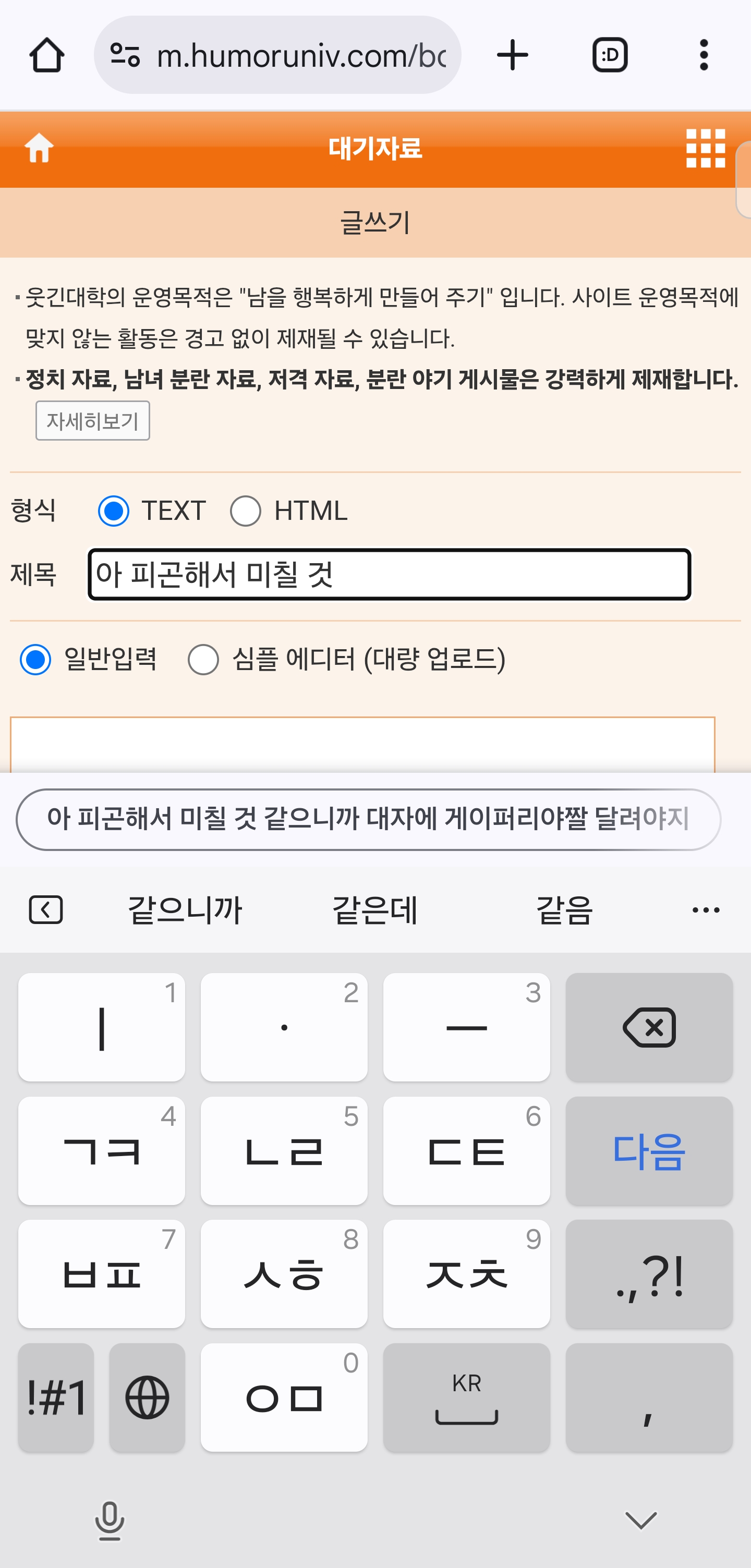Pick the 같으니까 word suggestion
751x1568 pixels.
coord(185,910)
